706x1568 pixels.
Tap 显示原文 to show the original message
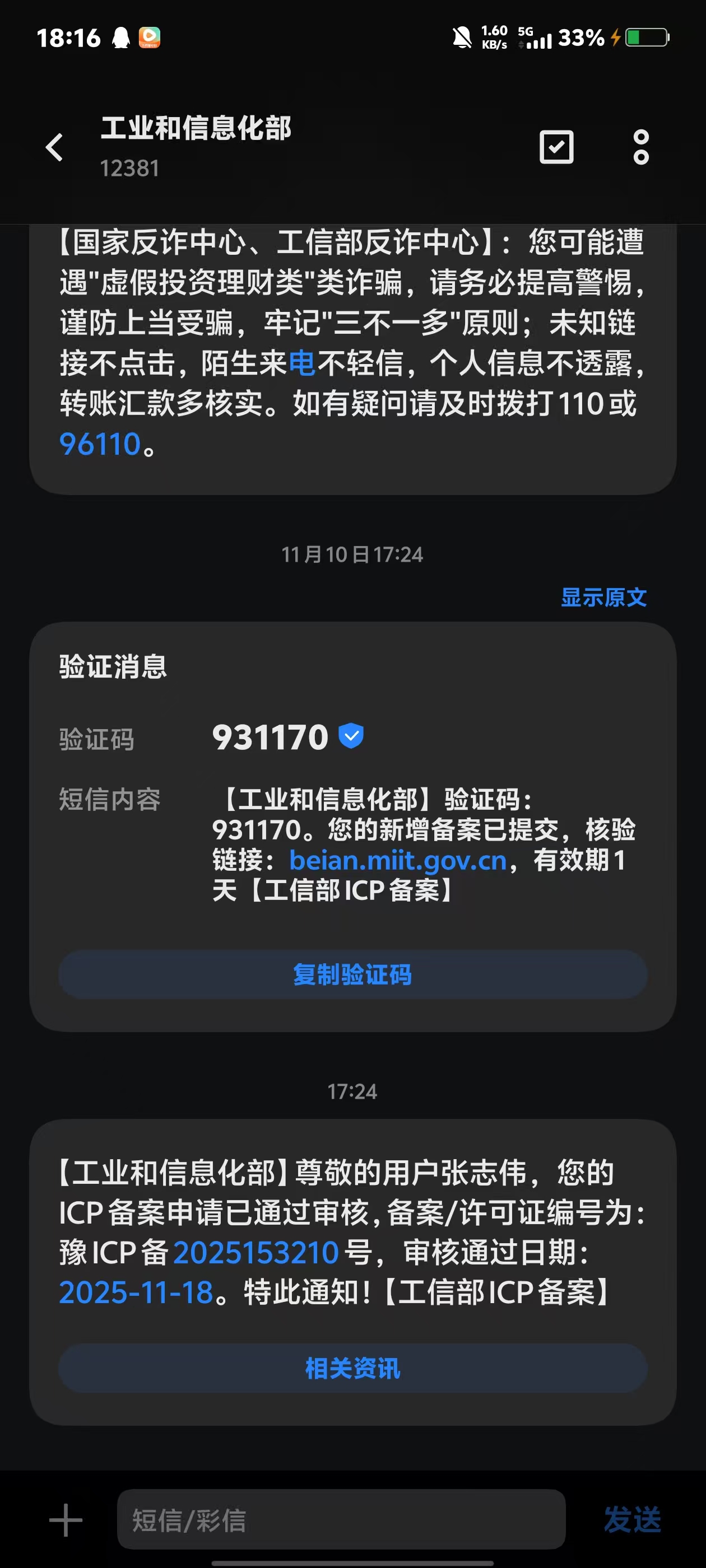coord(603,597)
